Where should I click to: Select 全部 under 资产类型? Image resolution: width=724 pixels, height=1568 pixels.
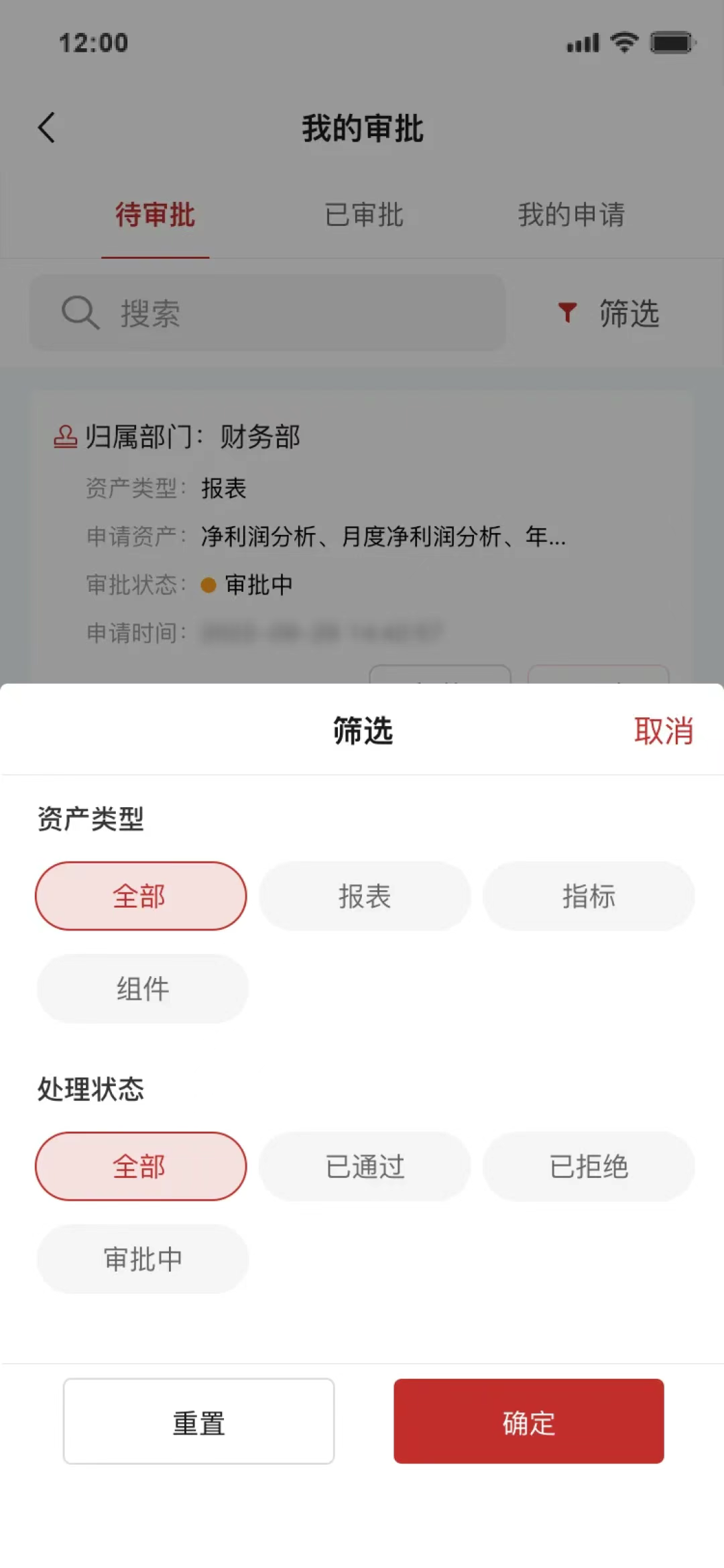[x=141, y=896]
